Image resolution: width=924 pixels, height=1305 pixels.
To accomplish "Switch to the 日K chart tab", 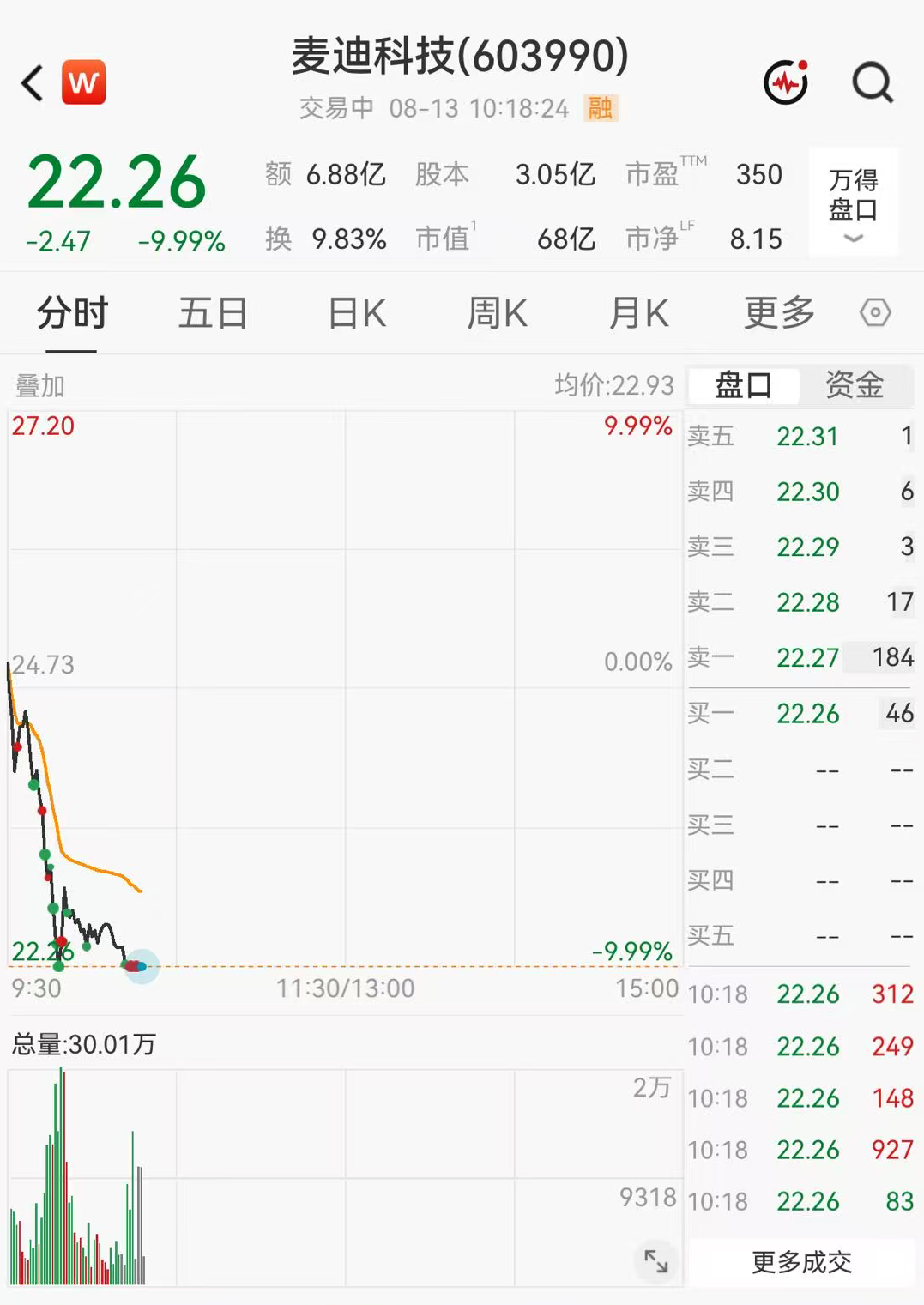I will pos(357,313).
